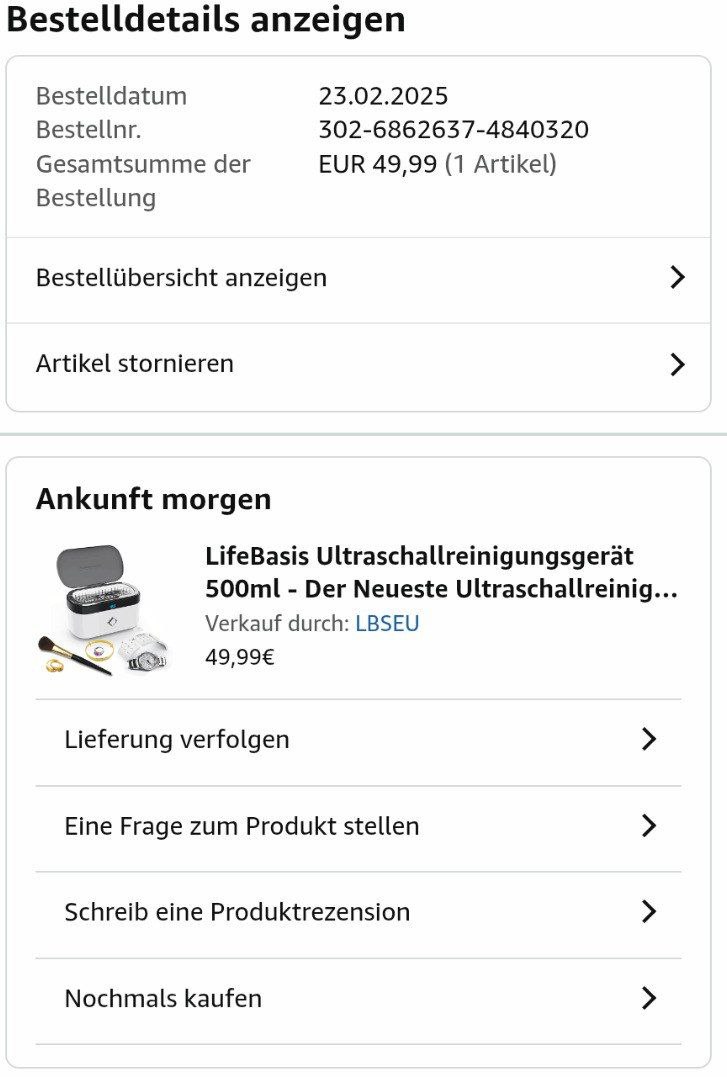Track delivery via Lieferung verfolgen
The image size is (727, 1077).
tap(358, 740)
